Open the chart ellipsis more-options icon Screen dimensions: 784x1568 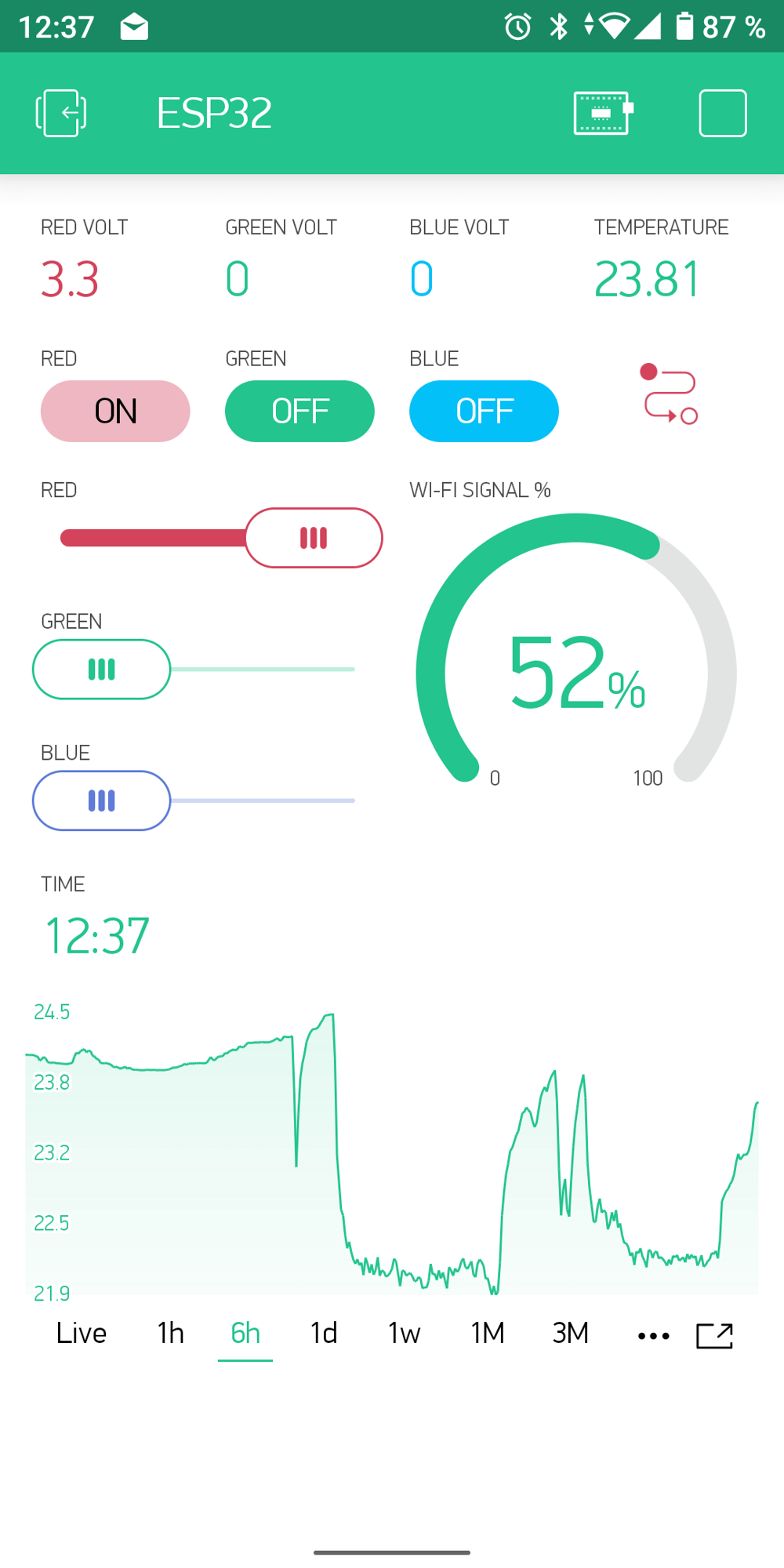(x=653, y=1336)
